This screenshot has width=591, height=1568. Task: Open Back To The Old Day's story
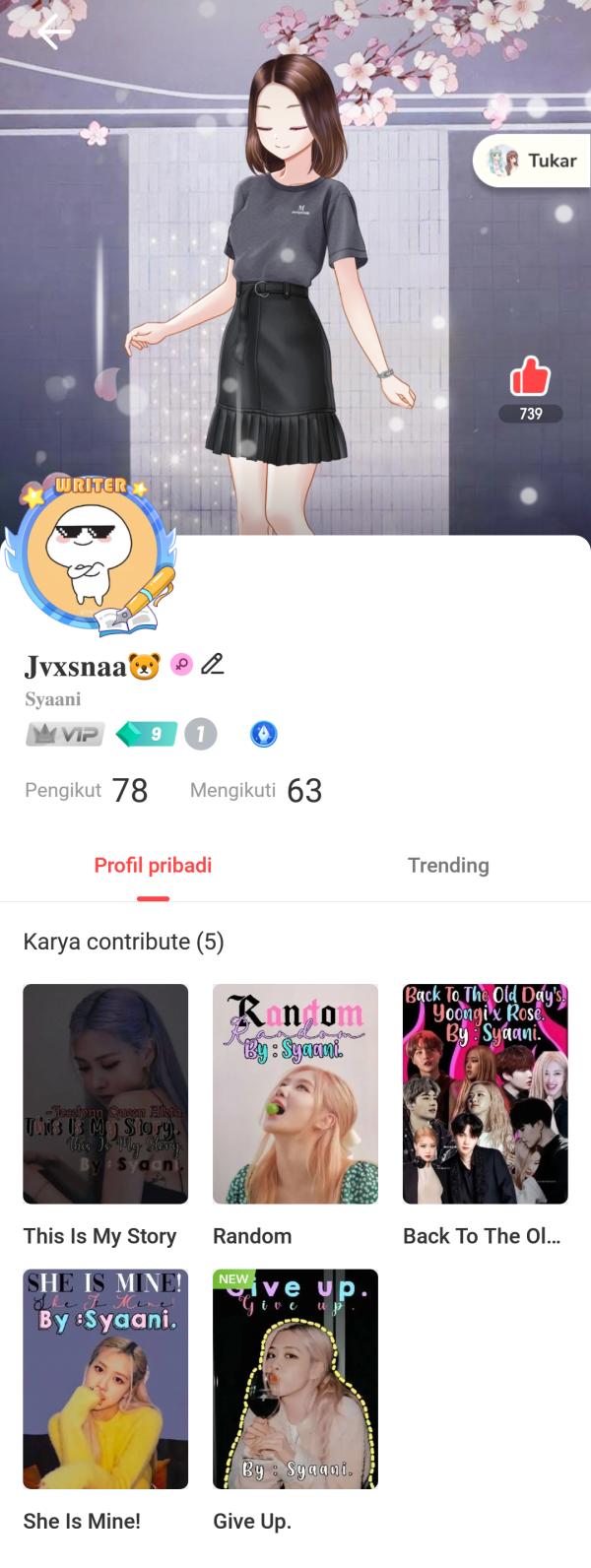(485, 1093)
